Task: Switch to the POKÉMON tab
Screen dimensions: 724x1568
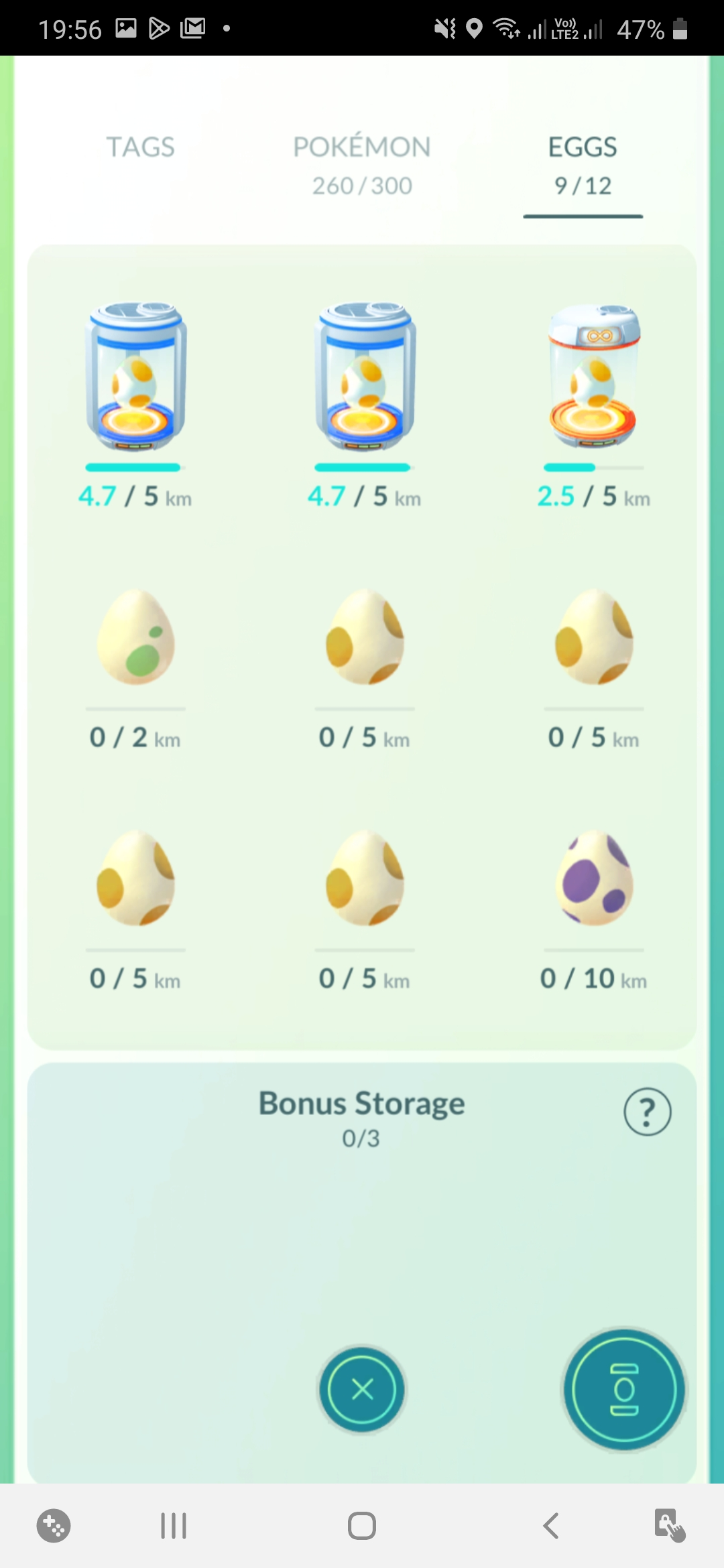Action: coord(362,164)
